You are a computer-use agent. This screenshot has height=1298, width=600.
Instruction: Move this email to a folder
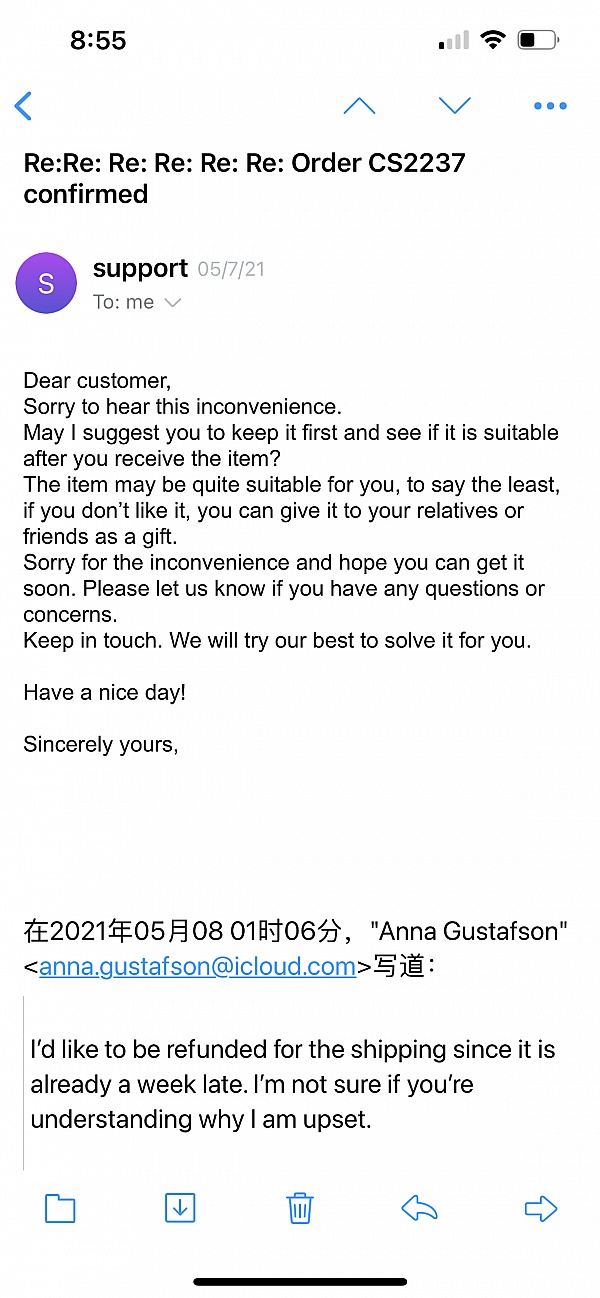click(60, 1209)
